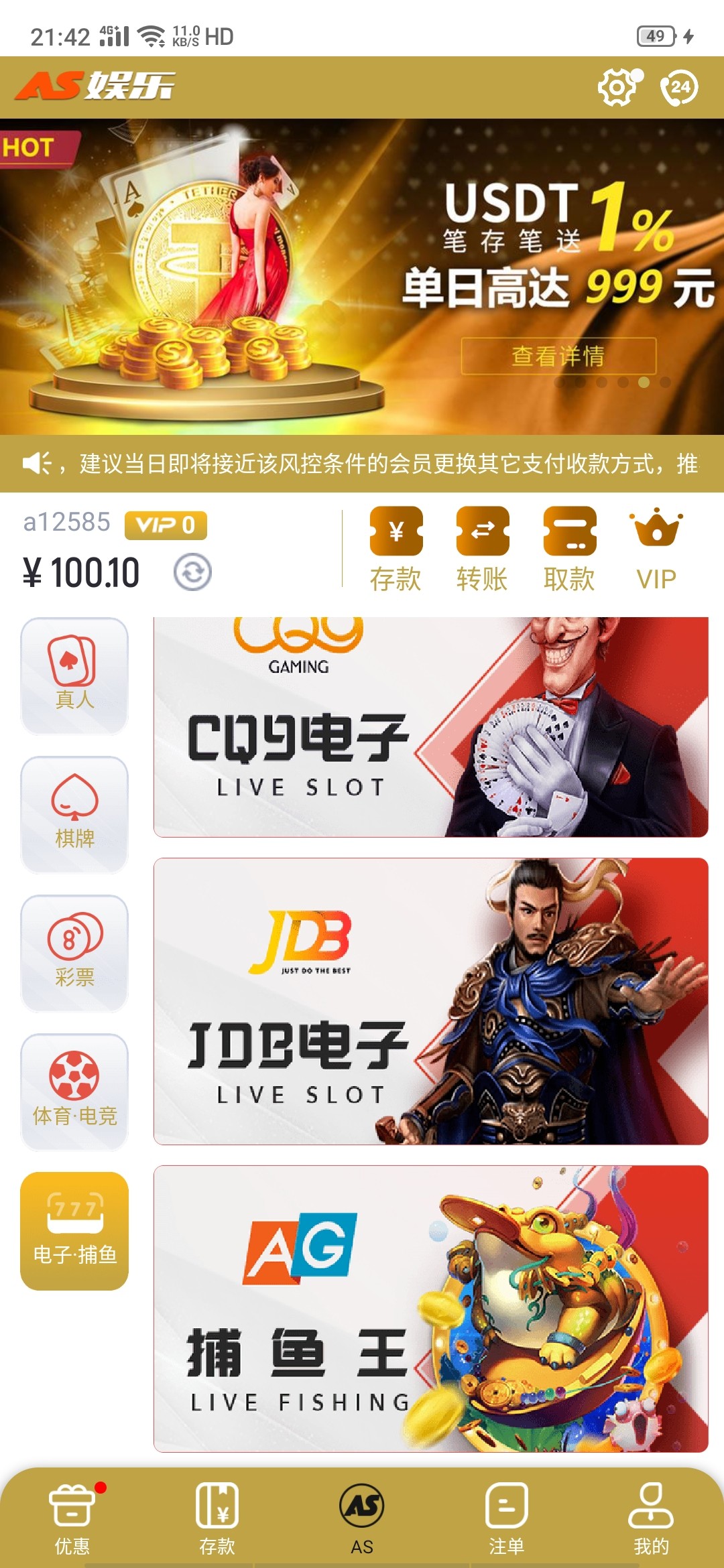Select the 棋牌 game category
The height and width of the screenshot is (1568, 724).
click(74, 814)
